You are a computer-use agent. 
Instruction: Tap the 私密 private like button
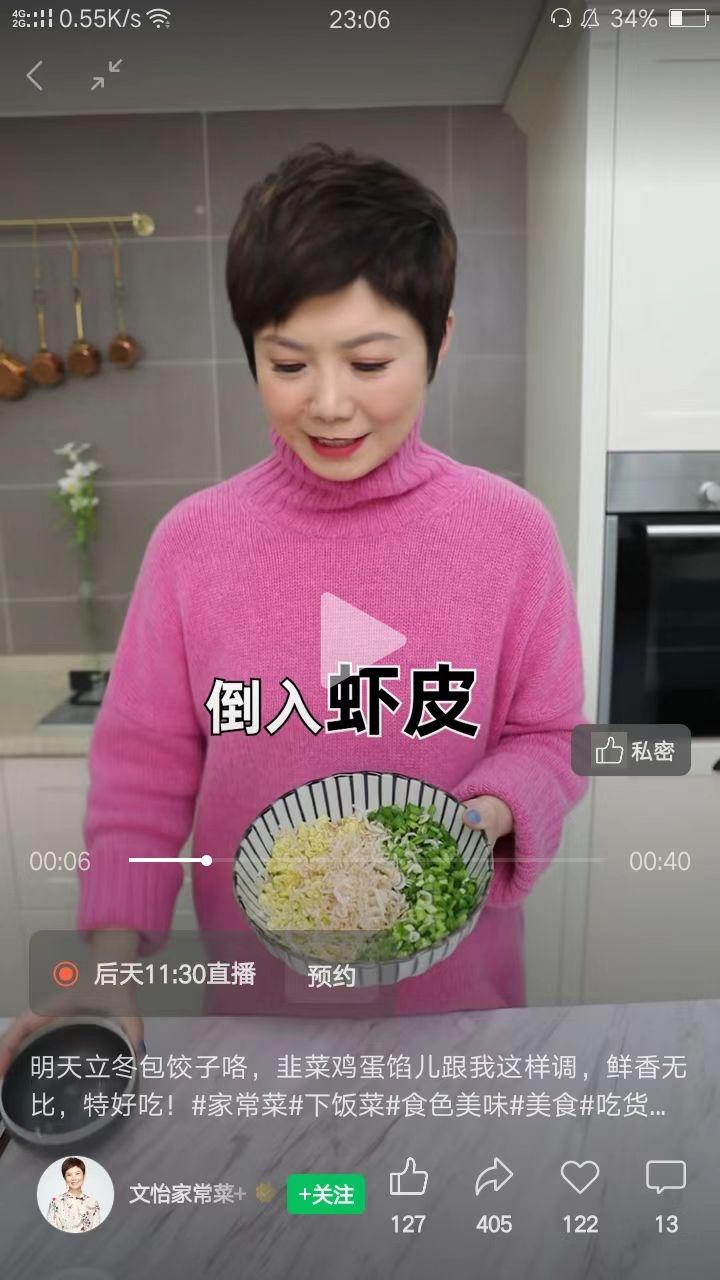631,751
